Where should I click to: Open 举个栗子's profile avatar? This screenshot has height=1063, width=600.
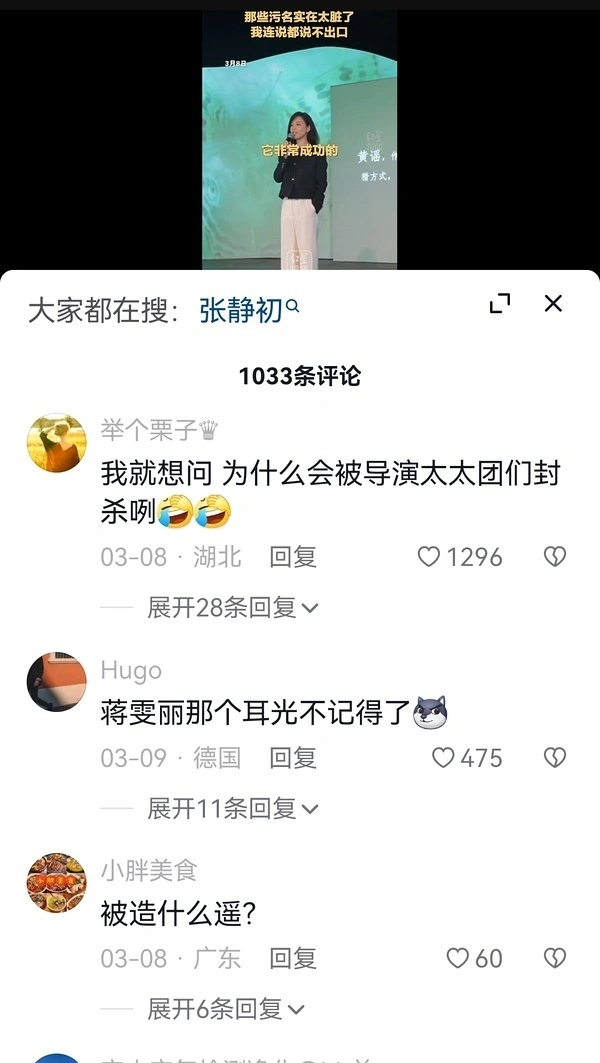56,442
